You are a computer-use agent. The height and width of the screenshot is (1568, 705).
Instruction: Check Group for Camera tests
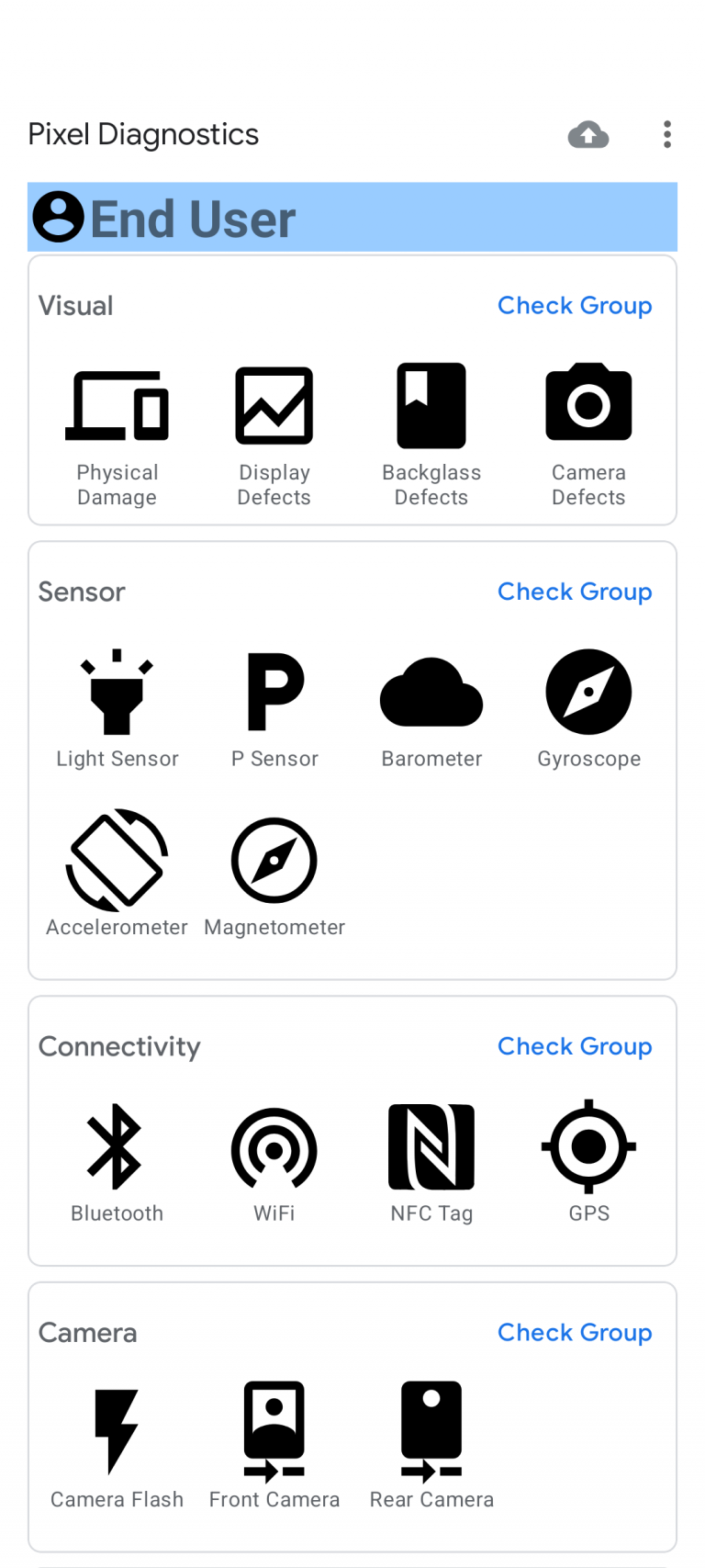click(575, 1333)
